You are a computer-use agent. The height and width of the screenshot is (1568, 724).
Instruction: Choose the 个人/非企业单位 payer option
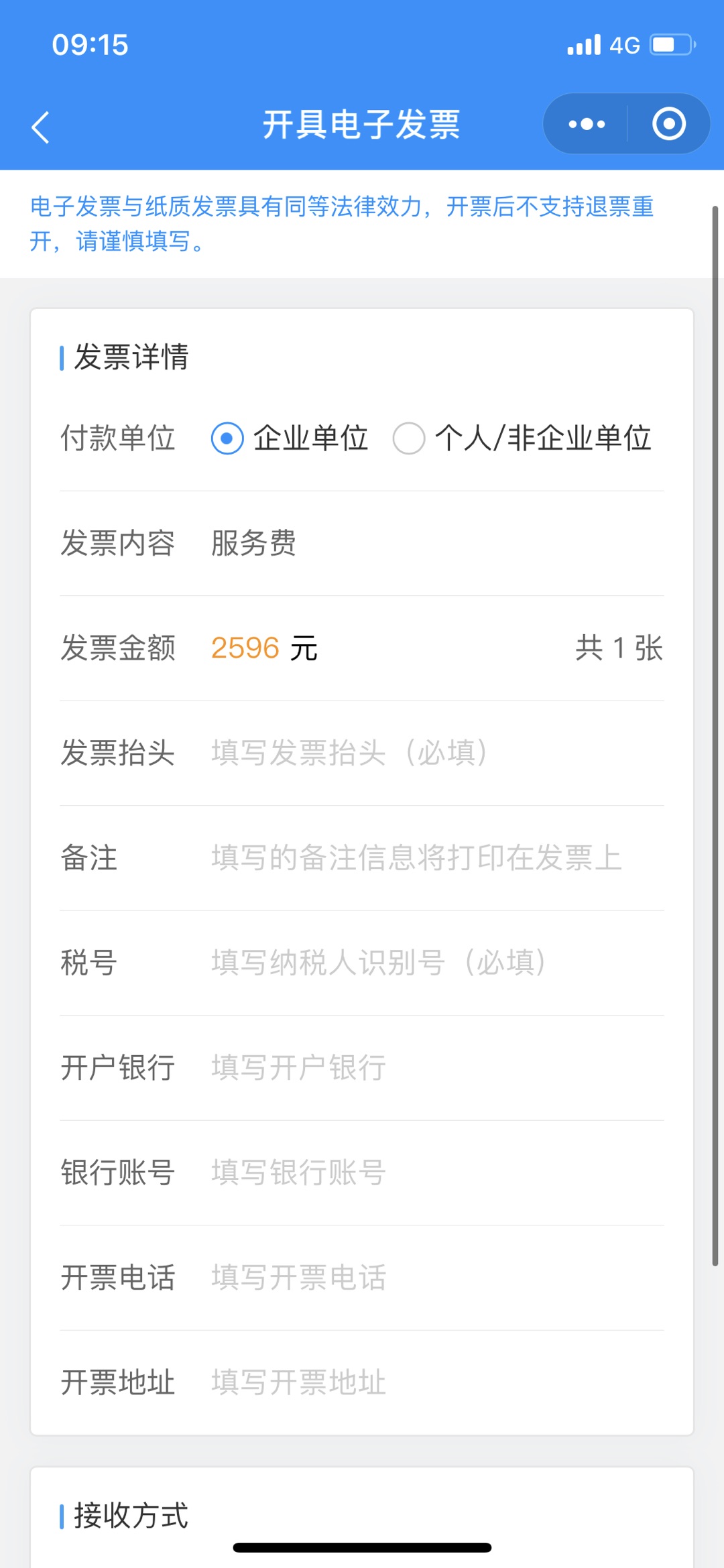[522, 438]
